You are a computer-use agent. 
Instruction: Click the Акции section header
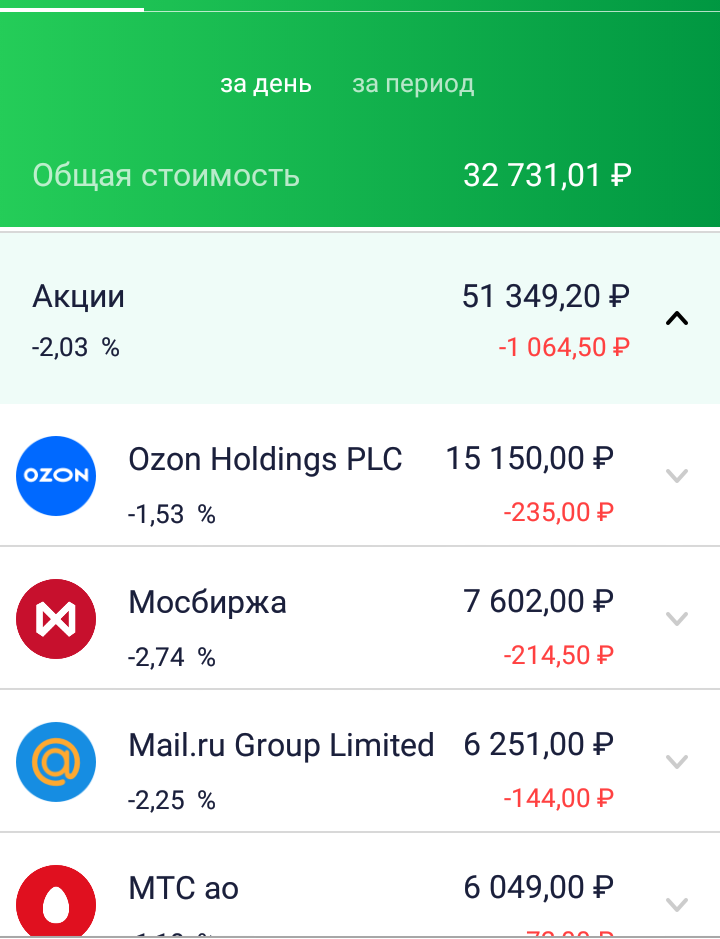point(79,296)
